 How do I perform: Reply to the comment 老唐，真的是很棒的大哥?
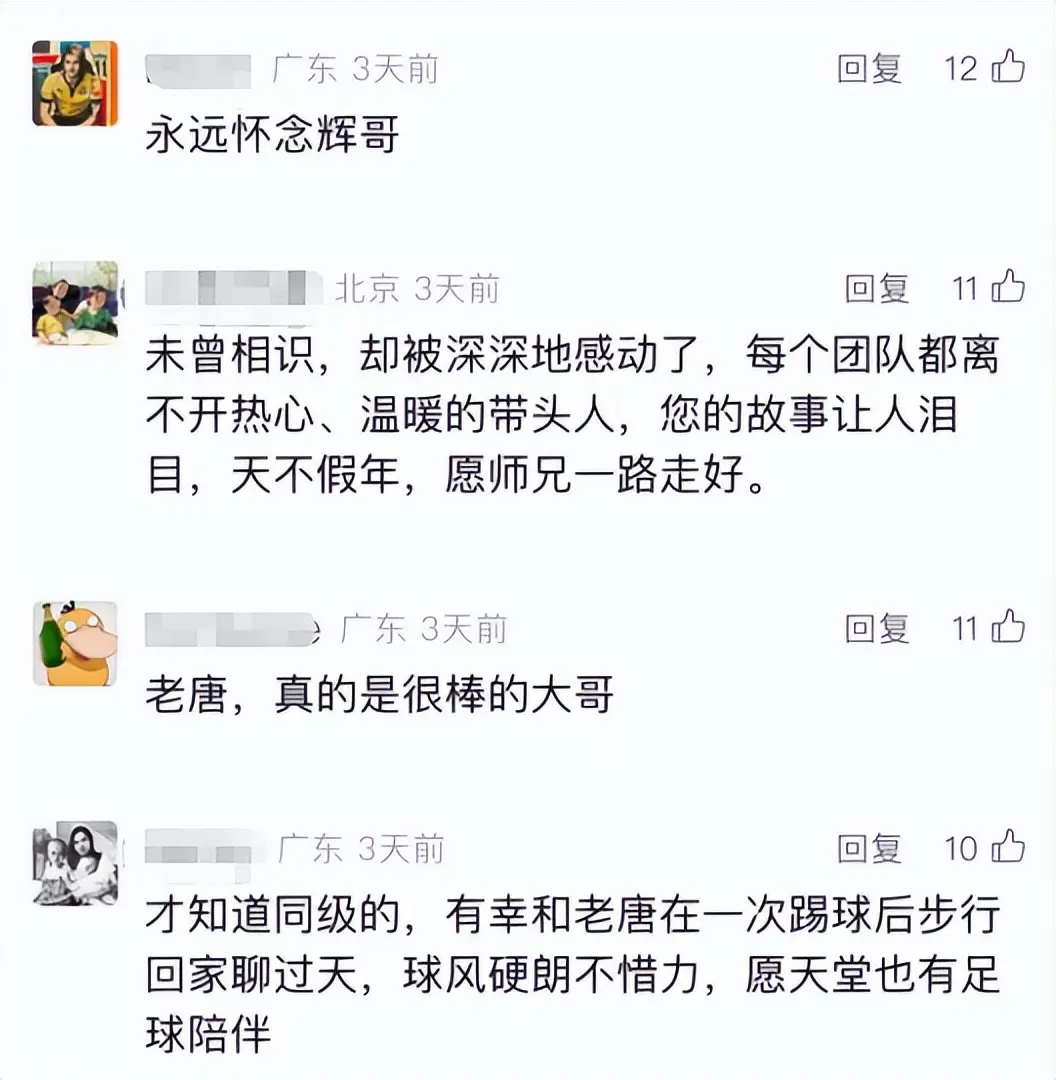877,629
